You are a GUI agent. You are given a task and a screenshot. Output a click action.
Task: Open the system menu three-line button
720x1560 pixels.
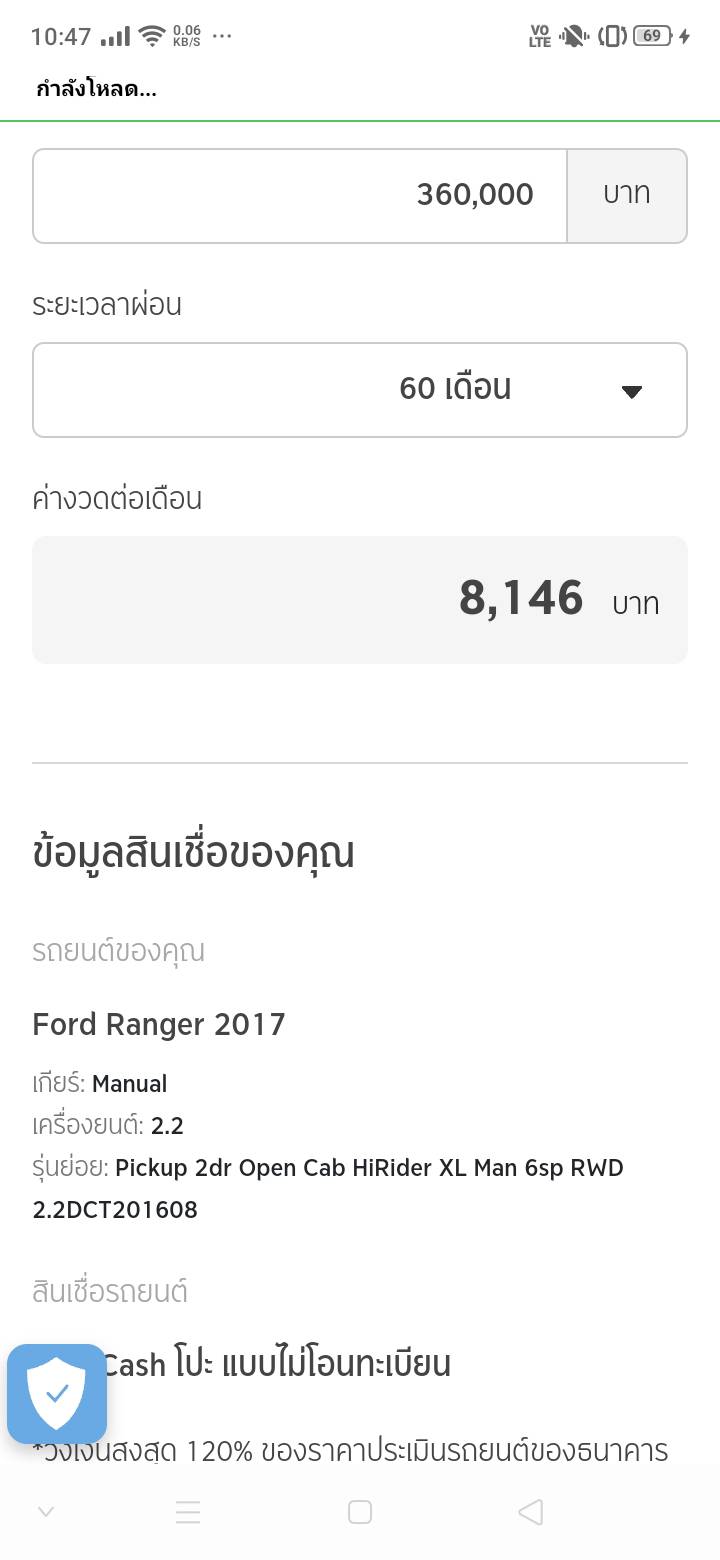coord(188,1512)
